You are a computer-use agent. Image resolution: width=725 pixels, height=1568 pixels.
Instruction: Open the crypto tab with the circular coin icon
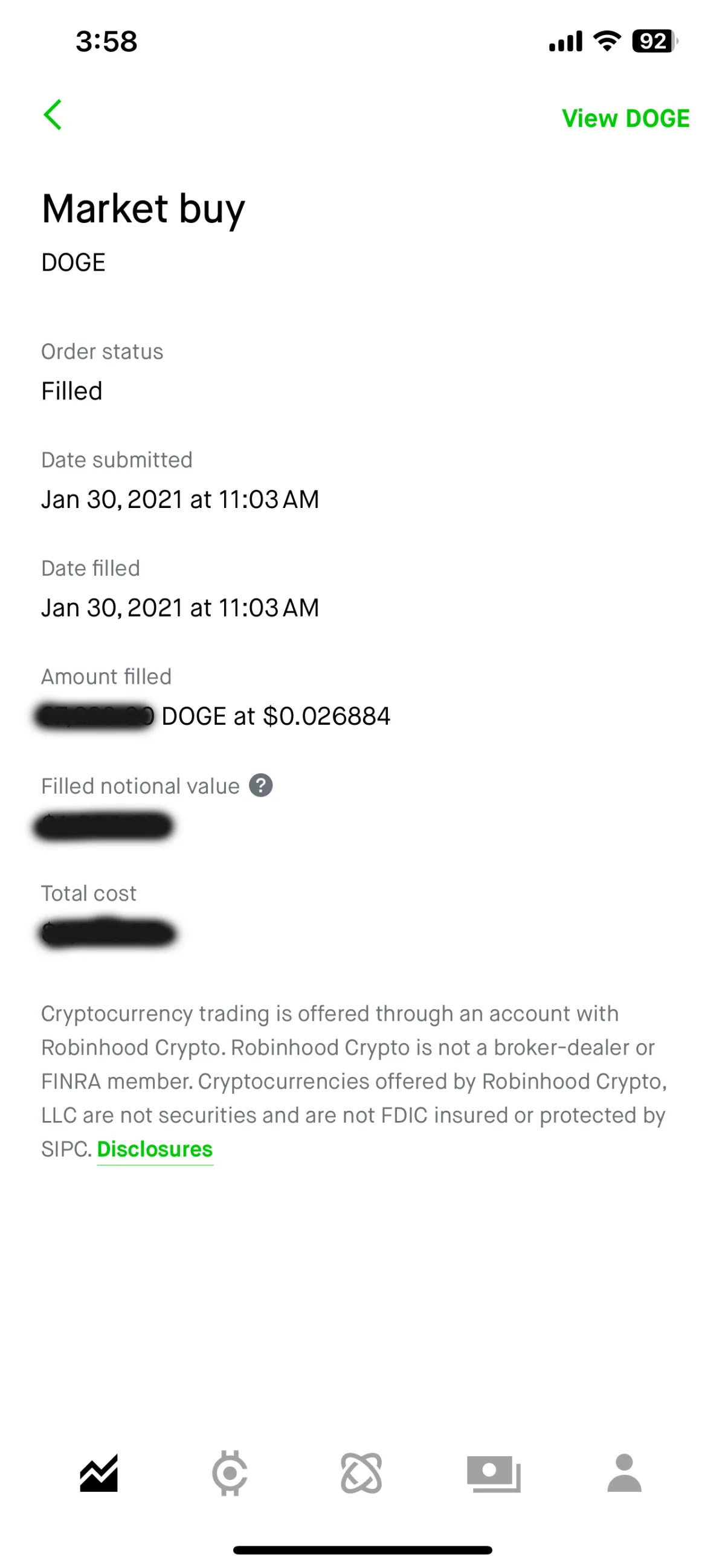click(230, 1473)
